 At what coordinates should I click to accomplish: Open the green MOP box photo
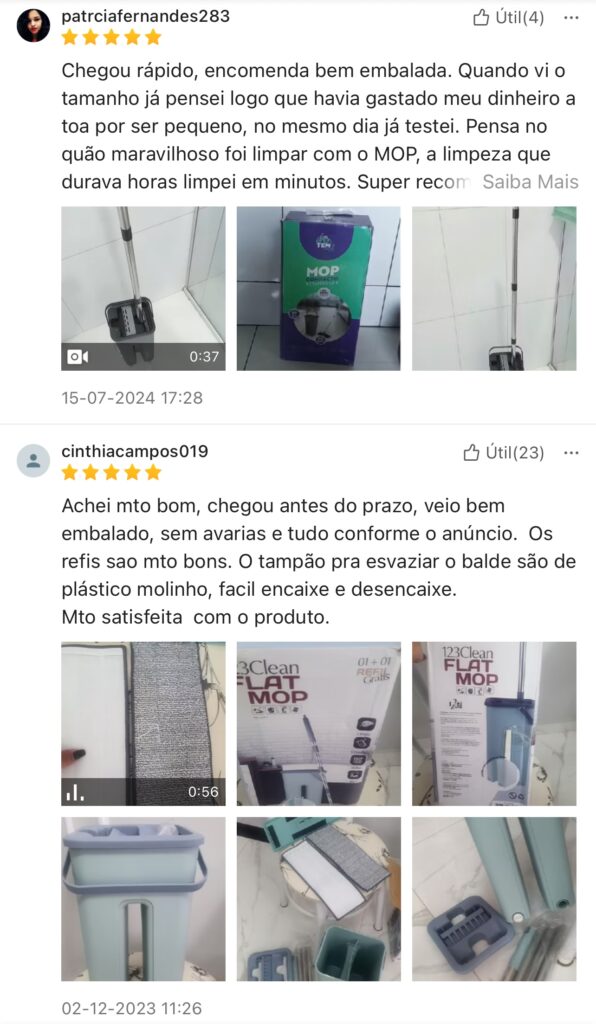319,289
